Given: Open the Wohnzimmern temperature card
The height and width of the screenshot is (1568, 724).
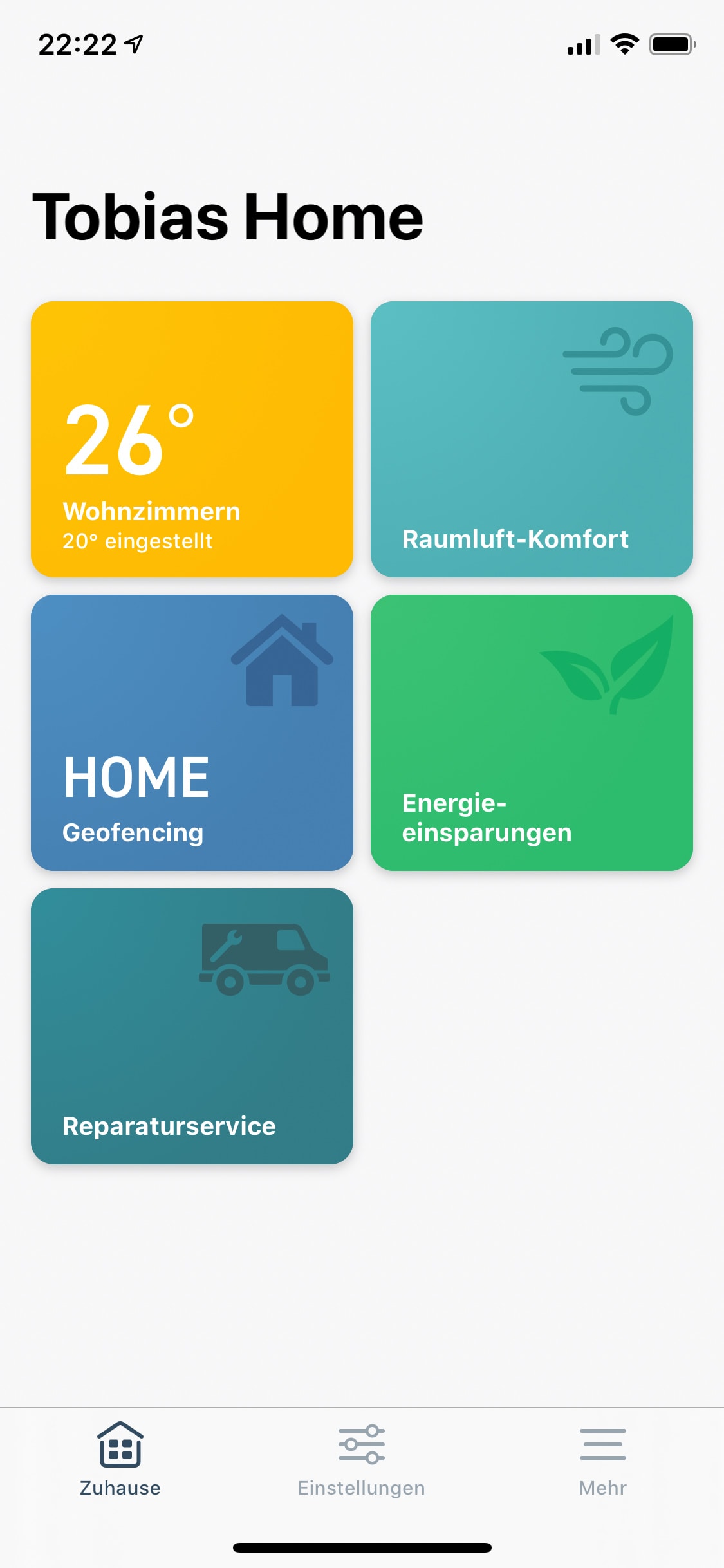Looking at the screenshot, I should 192,439.
